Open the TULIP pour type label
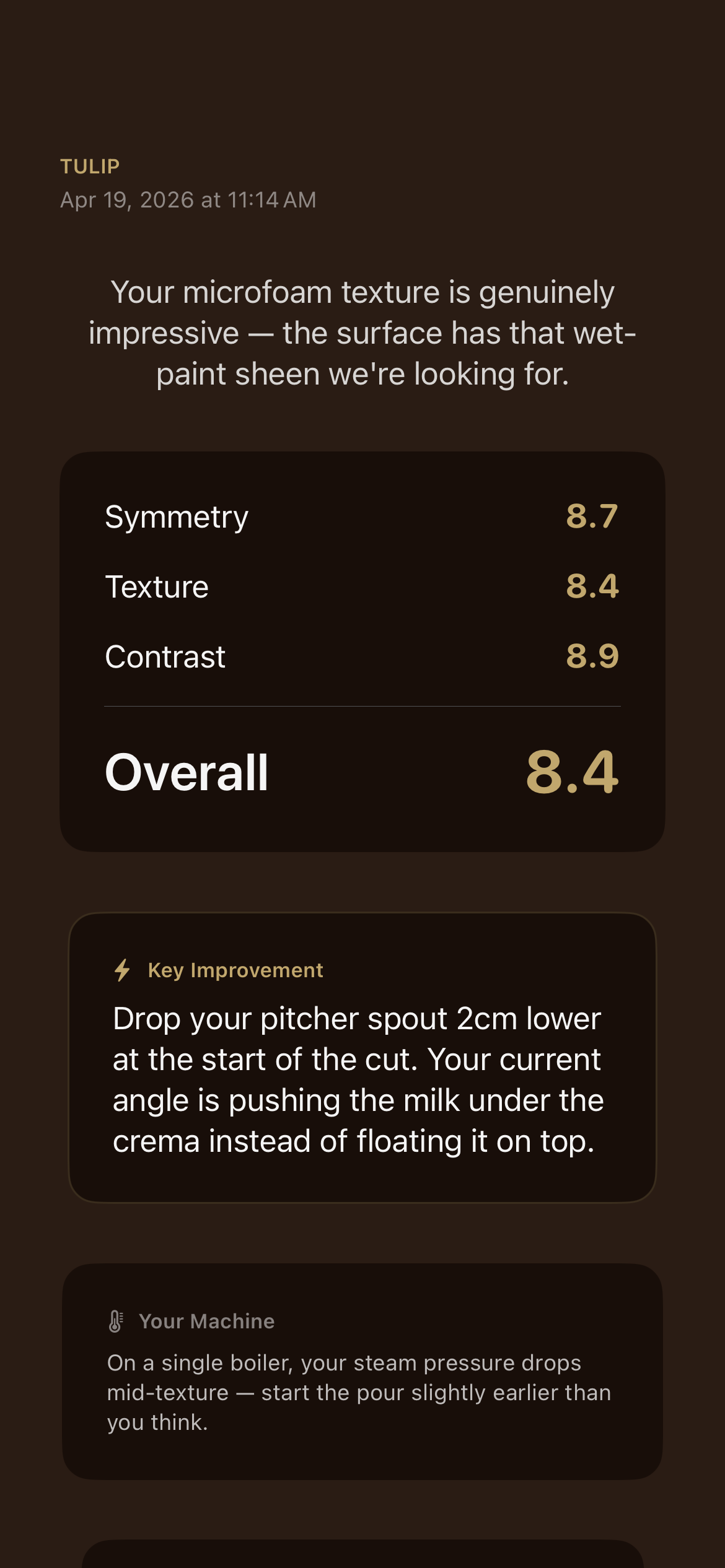Image resolution: width=725 pixels, height=1568 pixels. [x=90, y=166]
